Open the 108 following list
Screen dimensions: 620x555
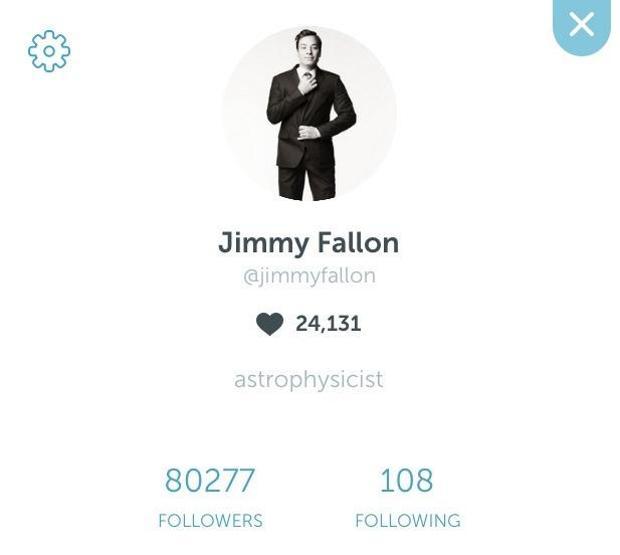407,497
